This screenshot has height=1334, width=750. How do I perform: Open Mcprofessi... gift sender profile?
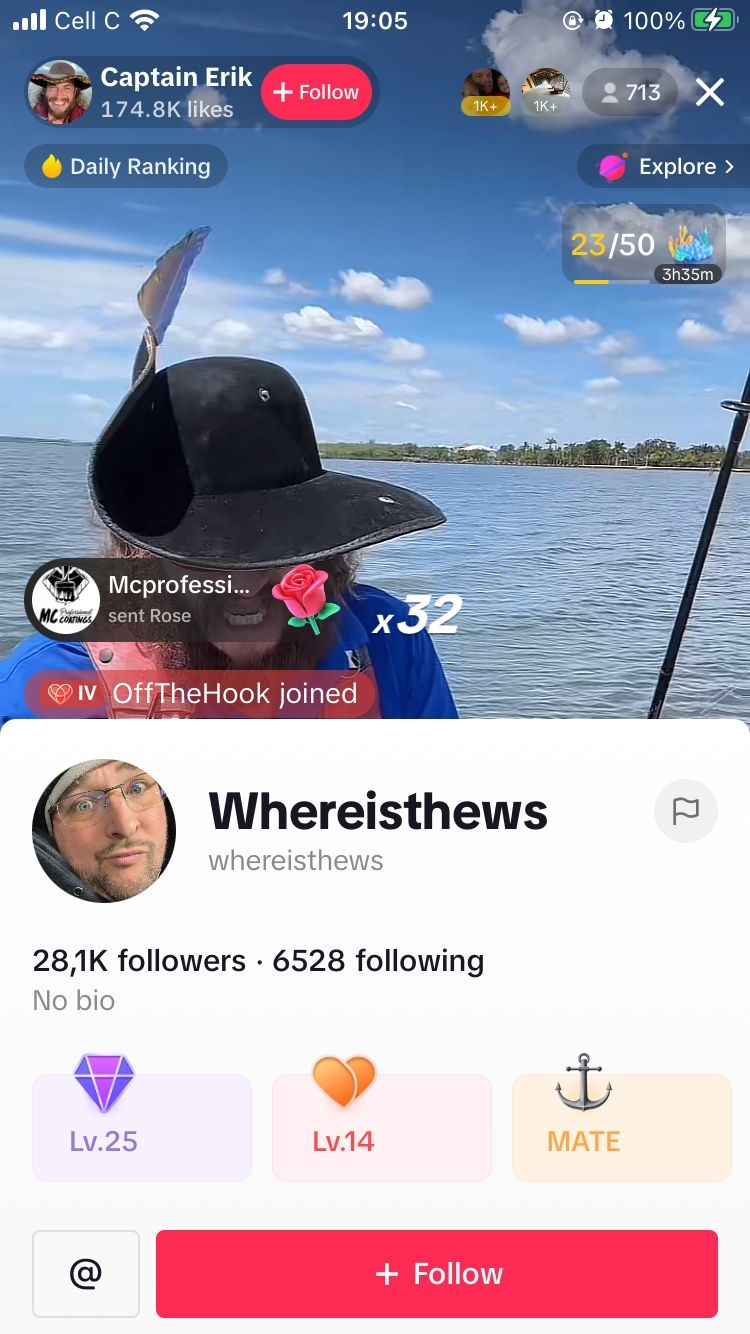pos(66,600)
